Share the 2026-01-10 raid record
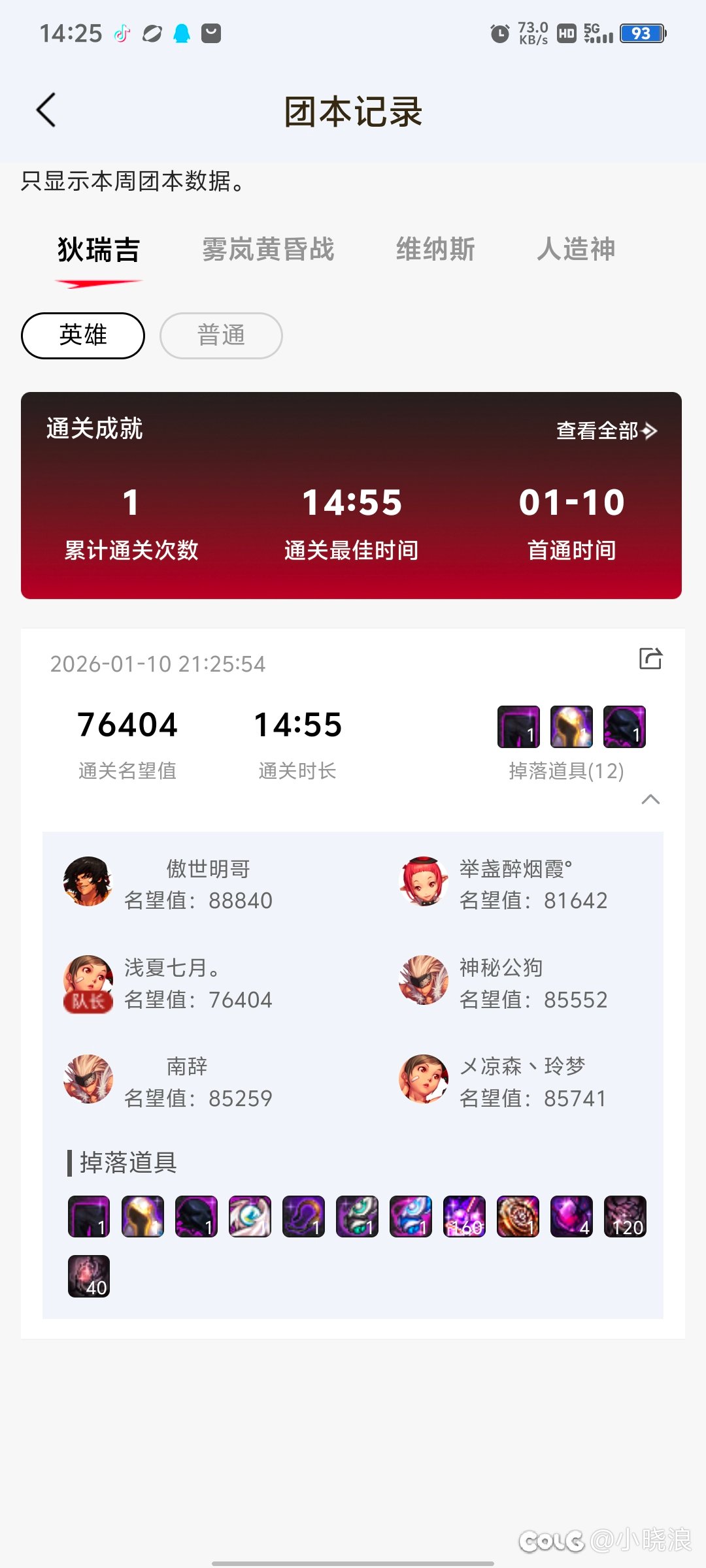 tap(650, 659)
